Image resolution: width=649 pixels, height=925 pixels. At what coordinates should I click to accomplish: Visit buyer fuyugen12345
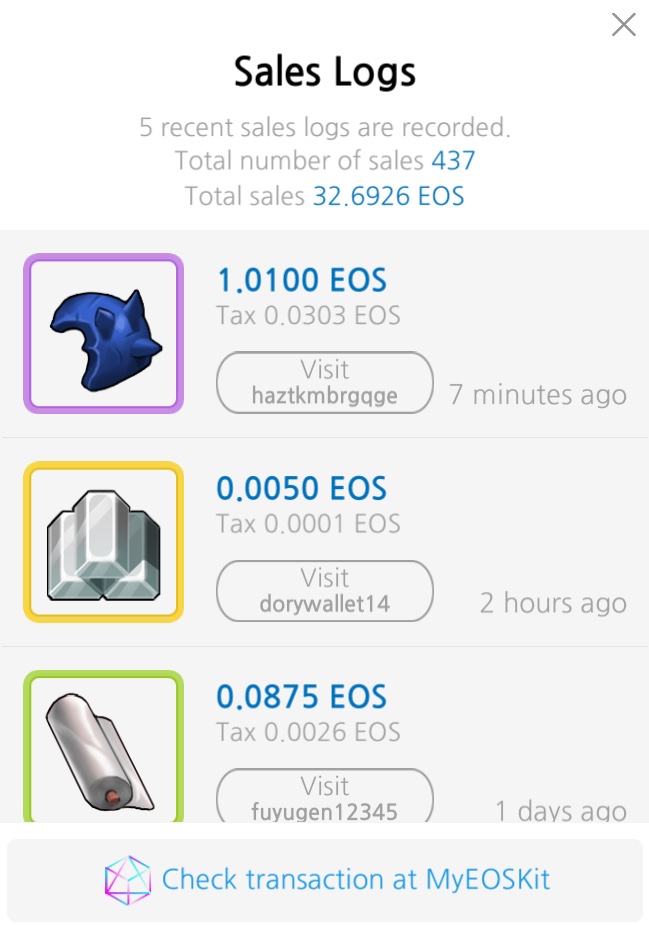(x=325, y=797)
